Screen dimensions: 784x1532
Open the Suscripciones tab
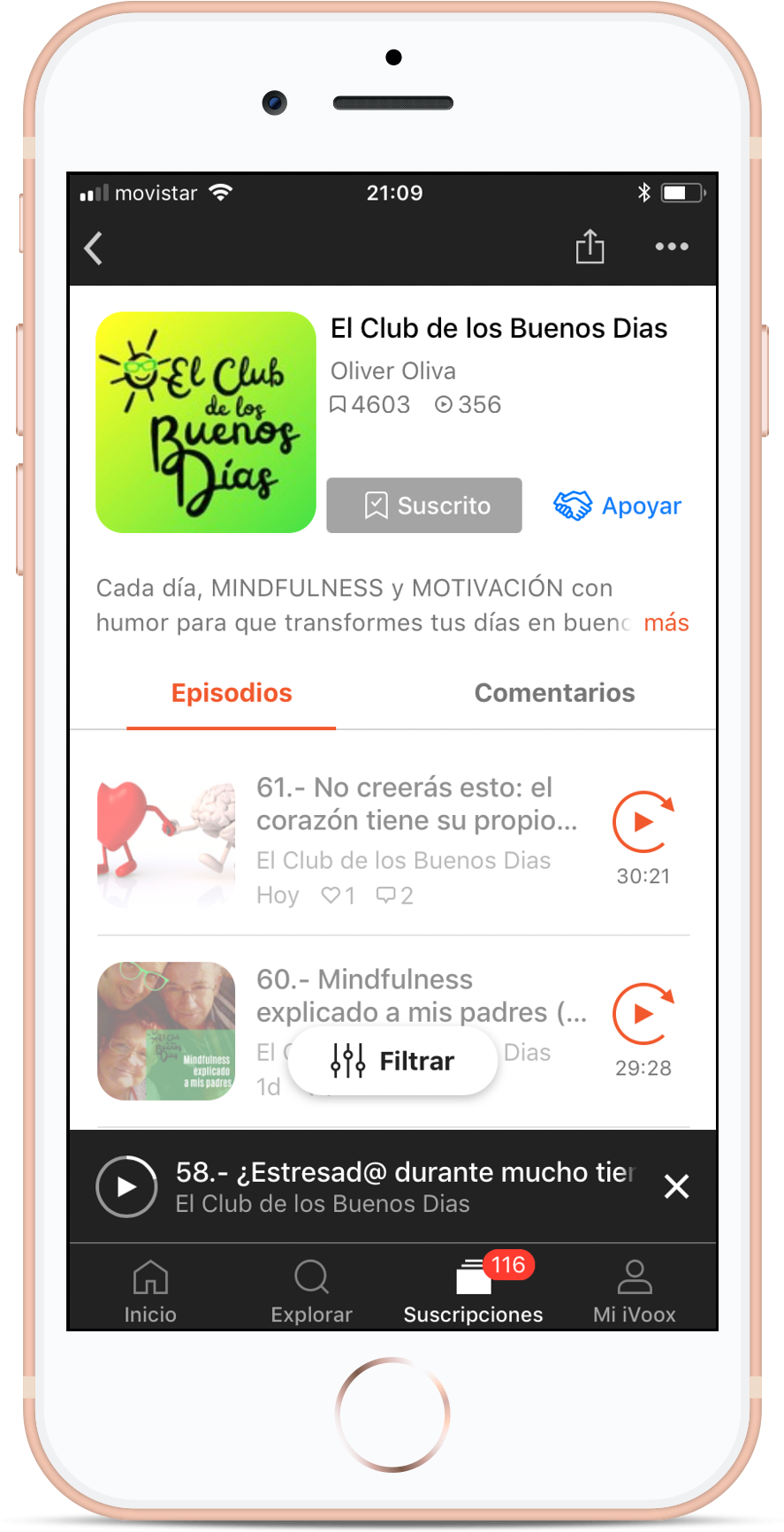tap(473, 1292)
